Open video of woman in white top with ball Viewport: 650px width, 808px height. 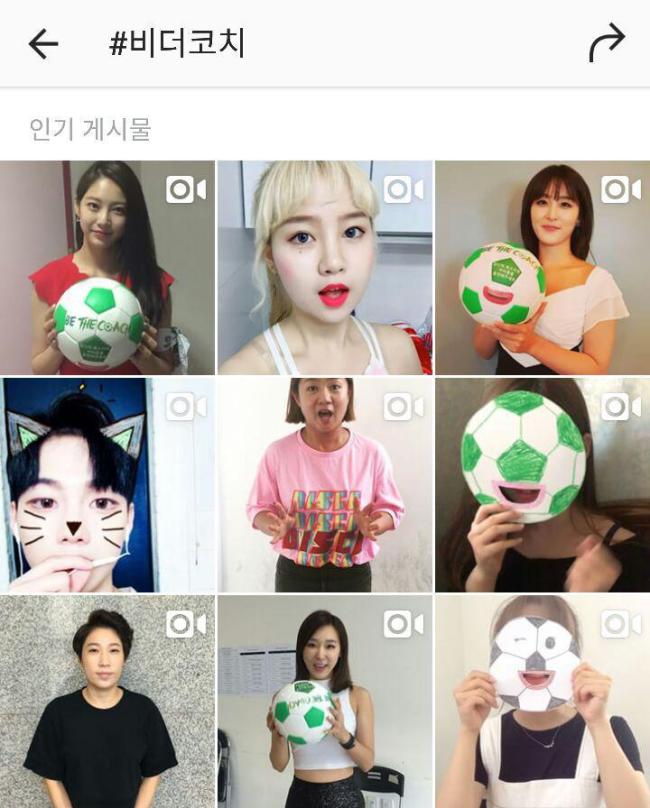click(542, 267)
